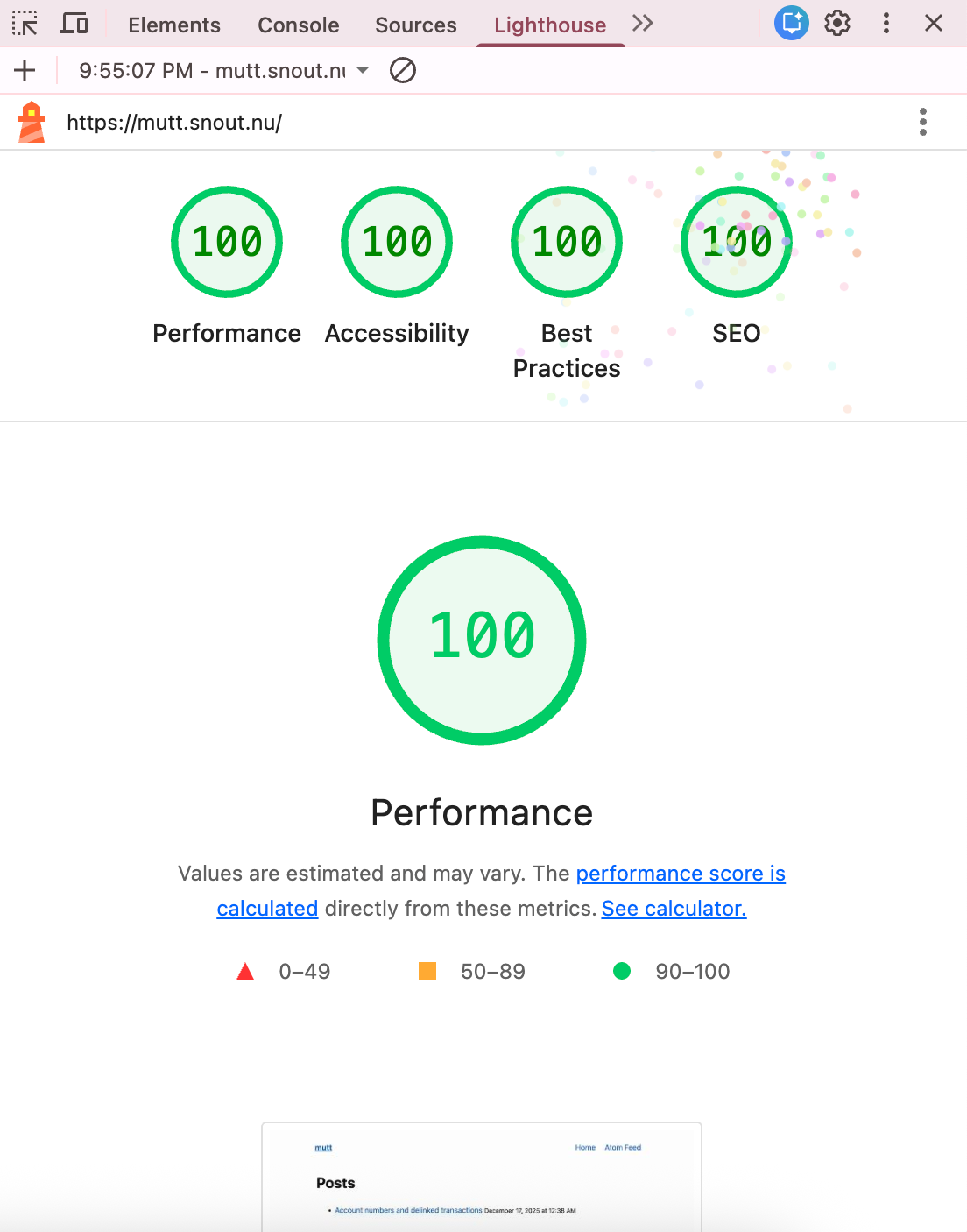This screenshot has height=1232, width=967.
Task: Open the DevTools customize menu
Action: point(886,24)
